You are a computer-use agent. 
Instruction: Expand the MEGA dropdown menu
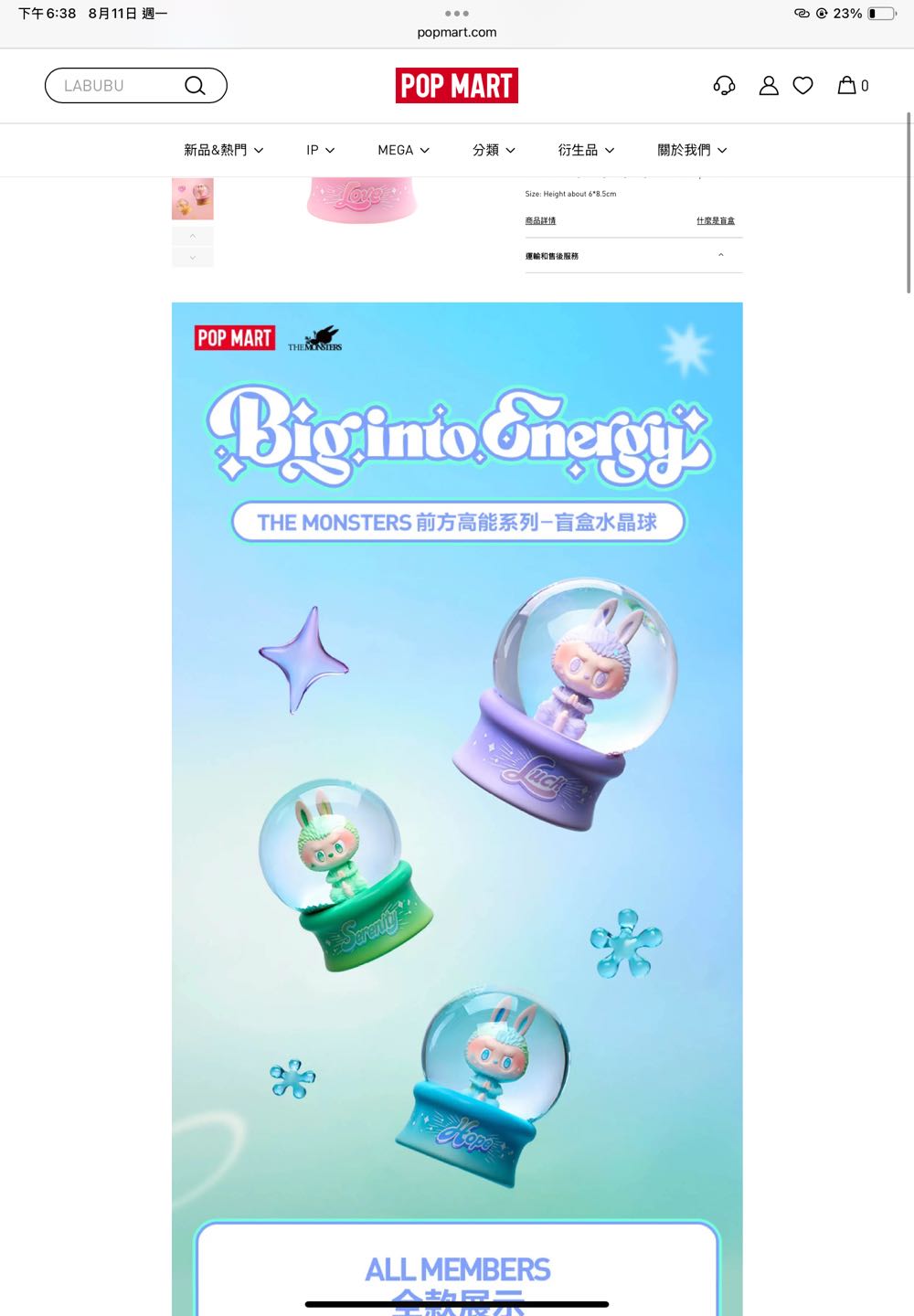tap(403, 150)
